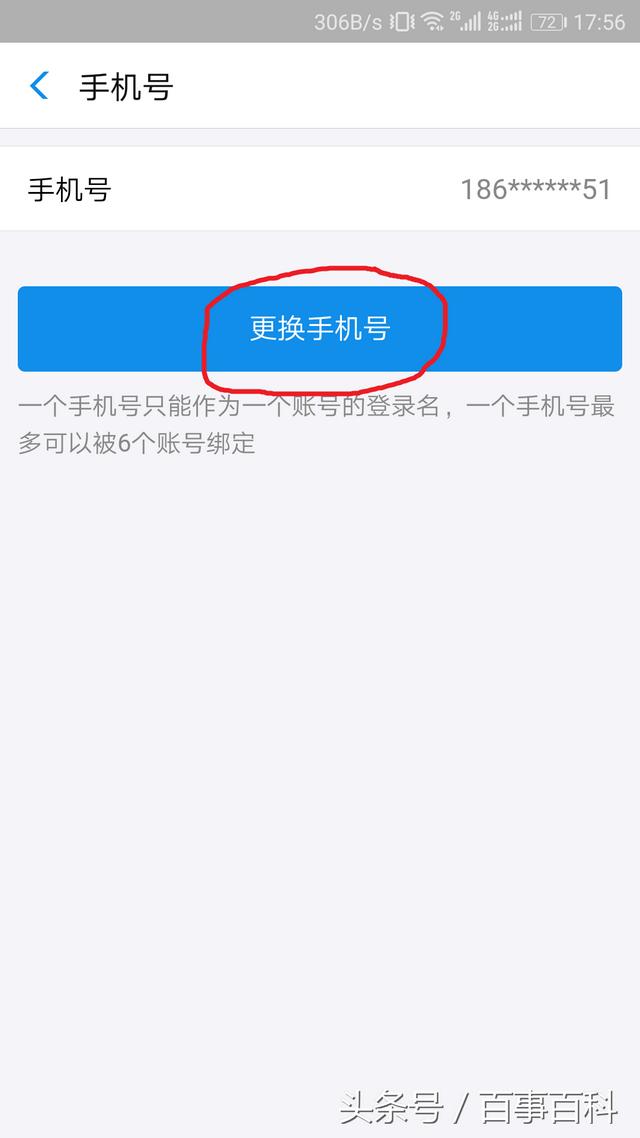The height and width of the screenshot is (1138, 640).
Task: Go back using the top-left arrow
Action: [x=39, y=86]
